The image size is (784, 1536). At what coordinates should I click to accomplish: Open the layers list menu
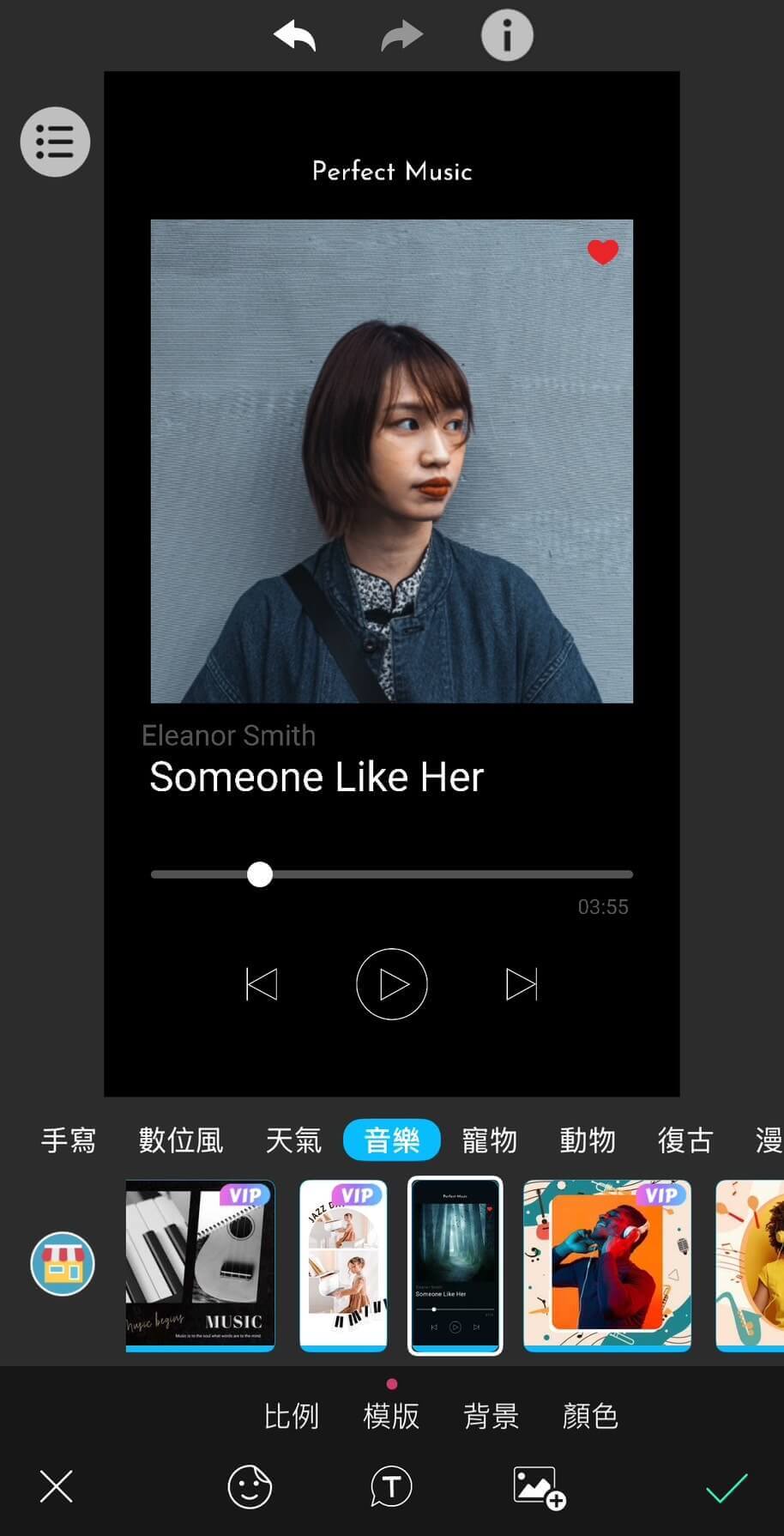55,142
